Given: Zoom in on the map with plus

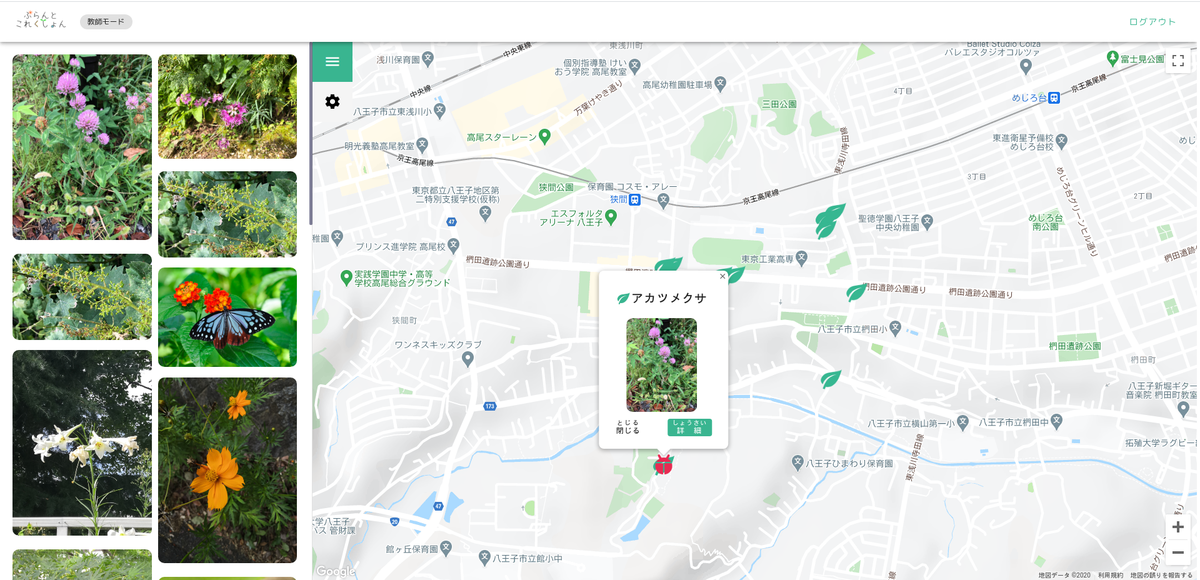Looking at the screenshot, I should point(1178,527).
